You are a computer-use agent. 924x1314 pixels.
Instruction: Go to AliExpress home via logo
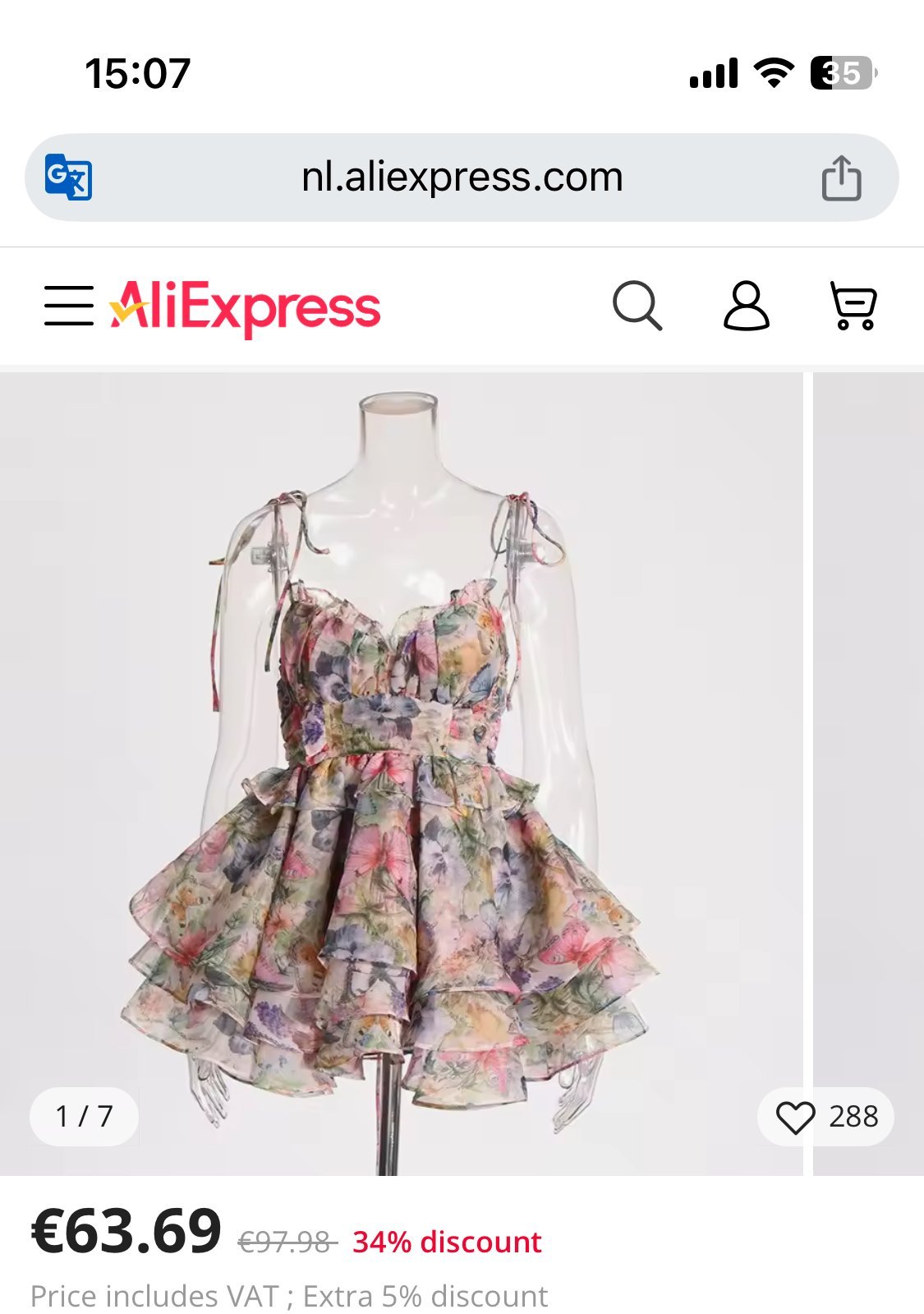point(245,307)
